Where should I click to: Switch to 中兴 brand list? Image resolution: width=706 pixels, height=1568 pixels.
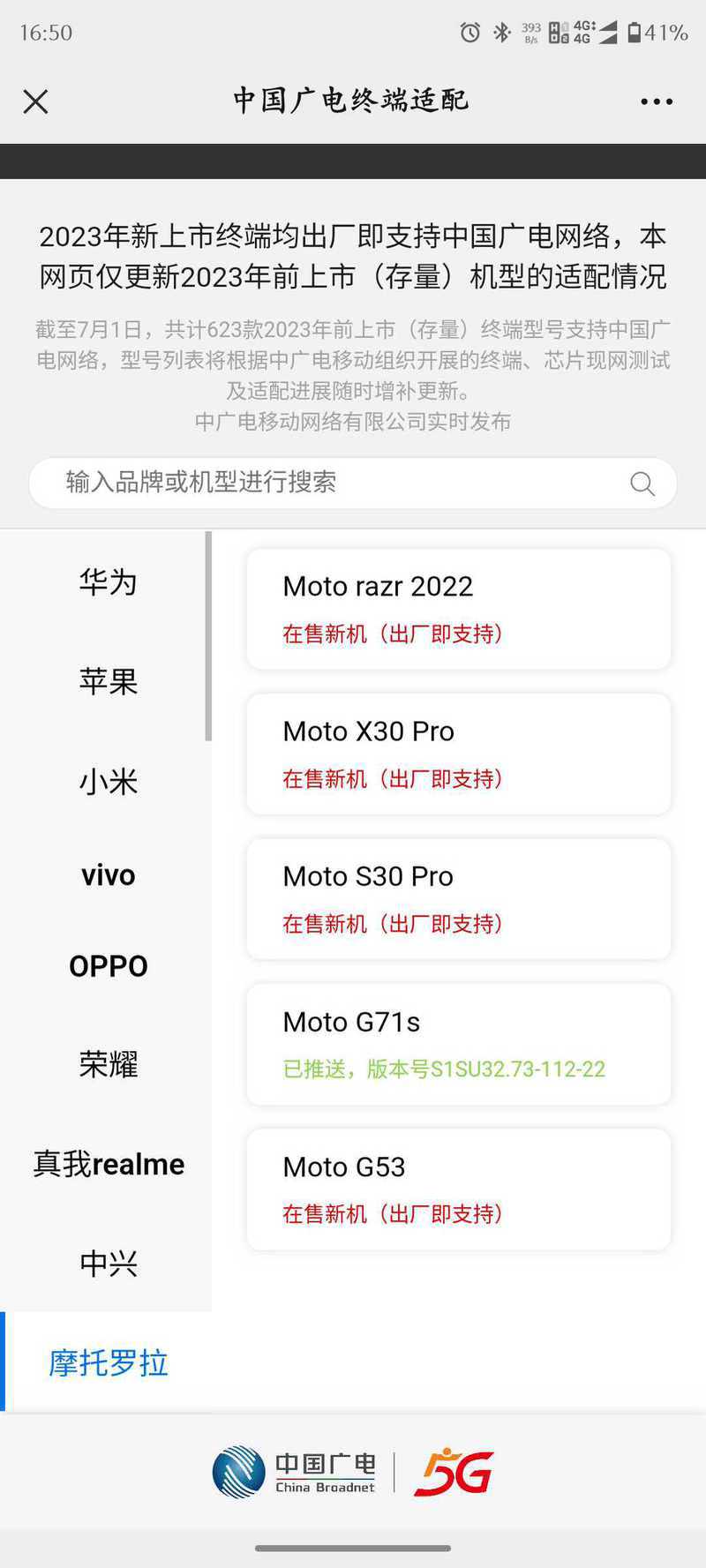click(106, 1264)
